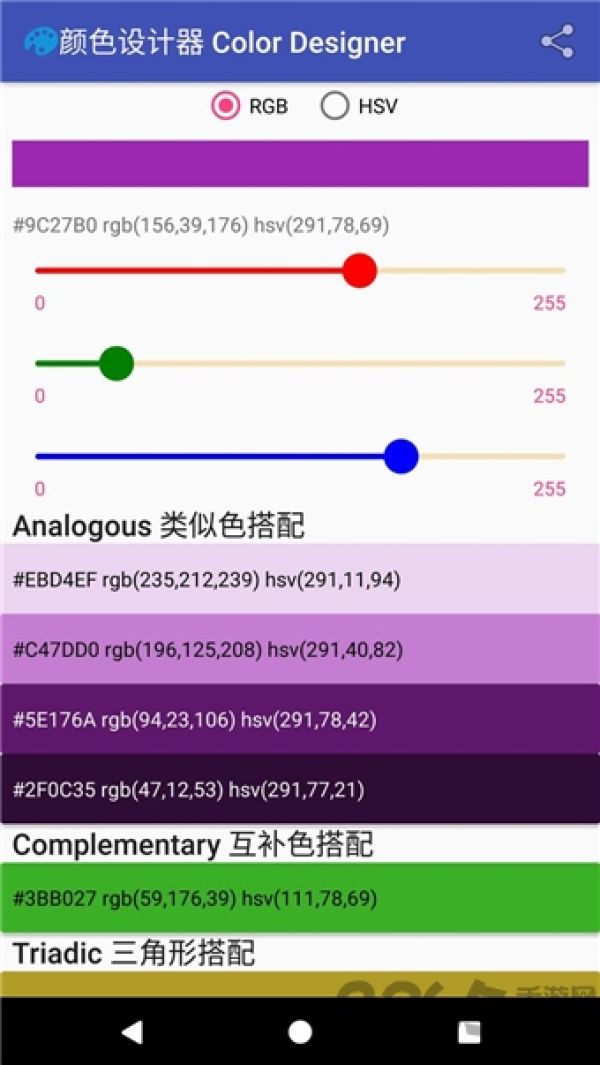Tap the red slider thumb
This screenshot has height=1065, width=600.
(x=359, y=270)
